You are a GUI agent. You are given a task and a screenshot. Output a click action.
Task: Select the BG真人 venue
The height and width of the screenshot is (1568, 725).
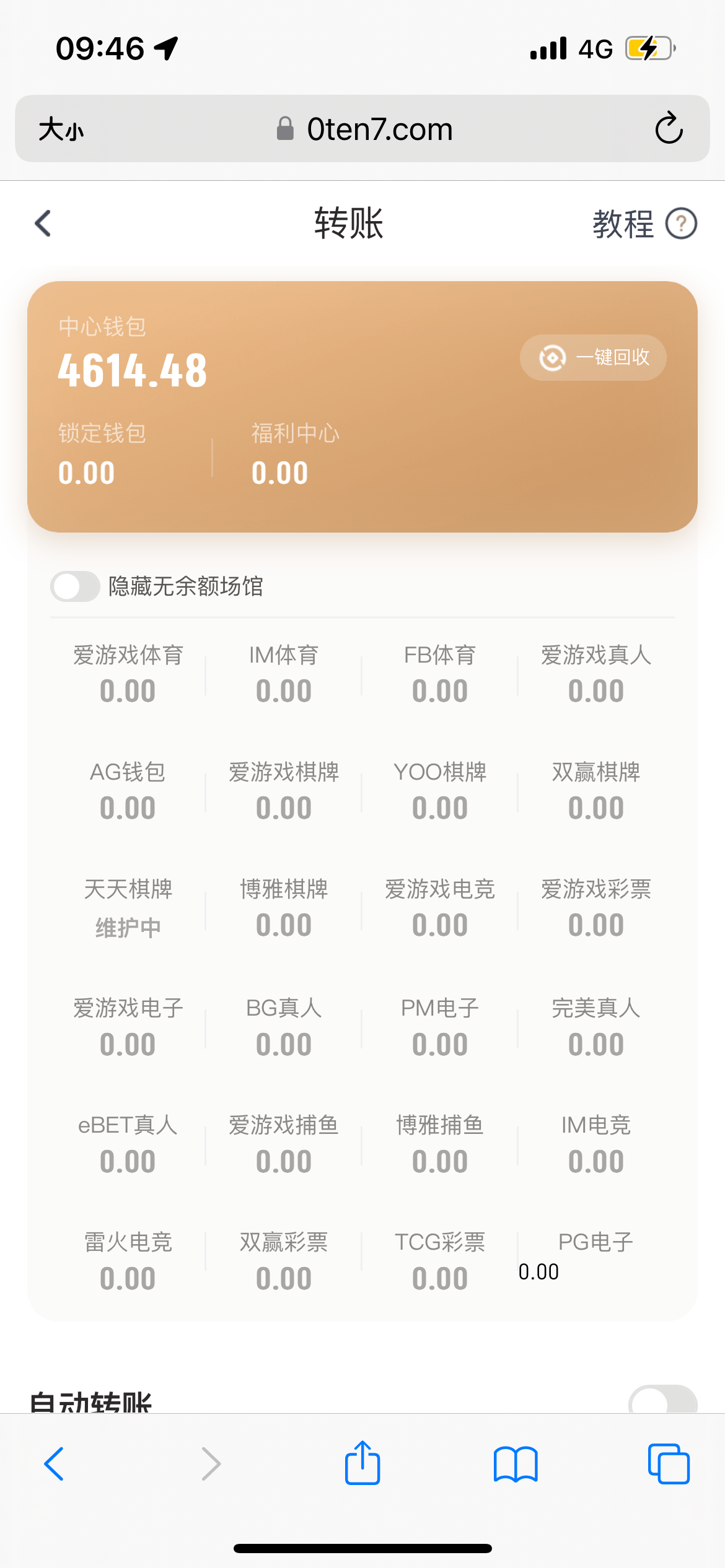coord(284,1026)
